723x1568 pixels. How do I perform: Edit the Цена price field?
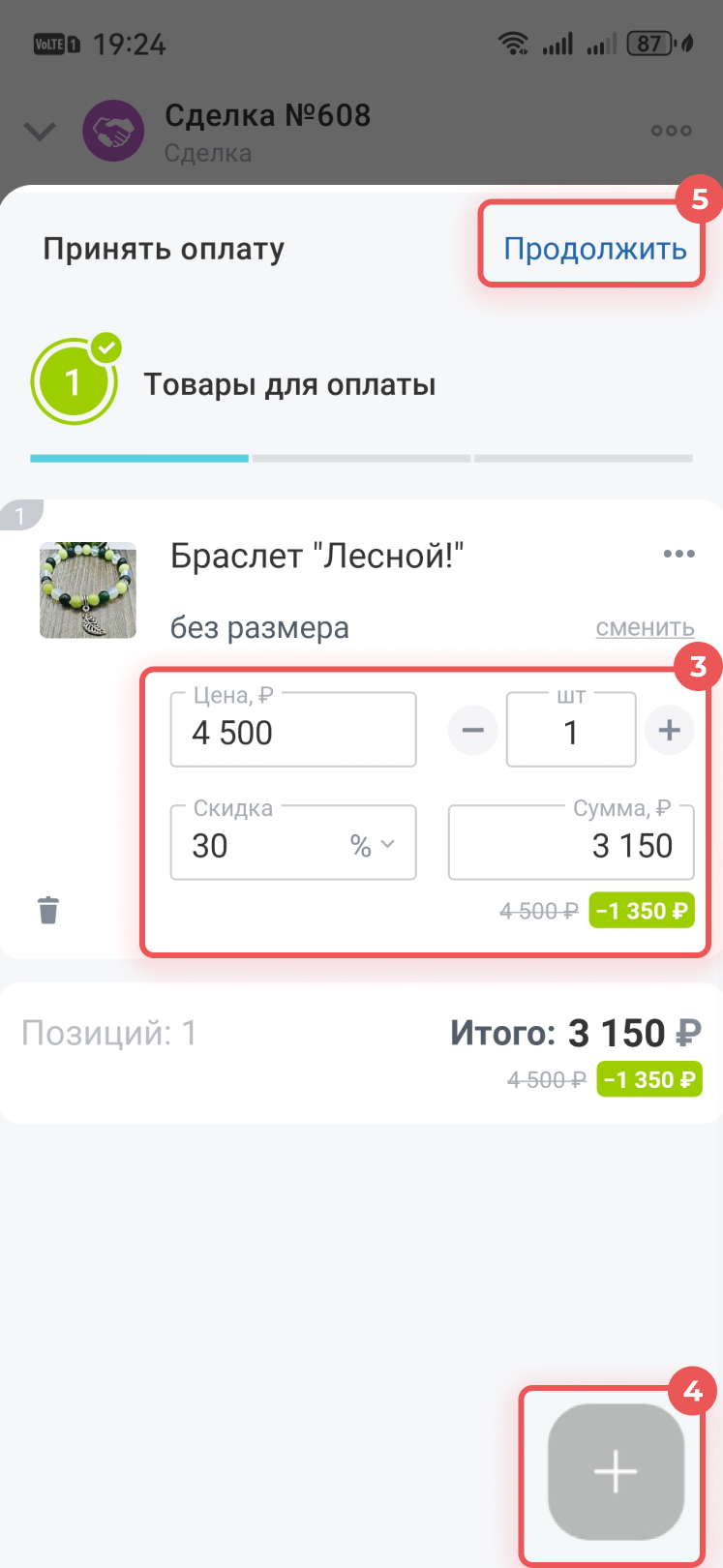(292, 733)
